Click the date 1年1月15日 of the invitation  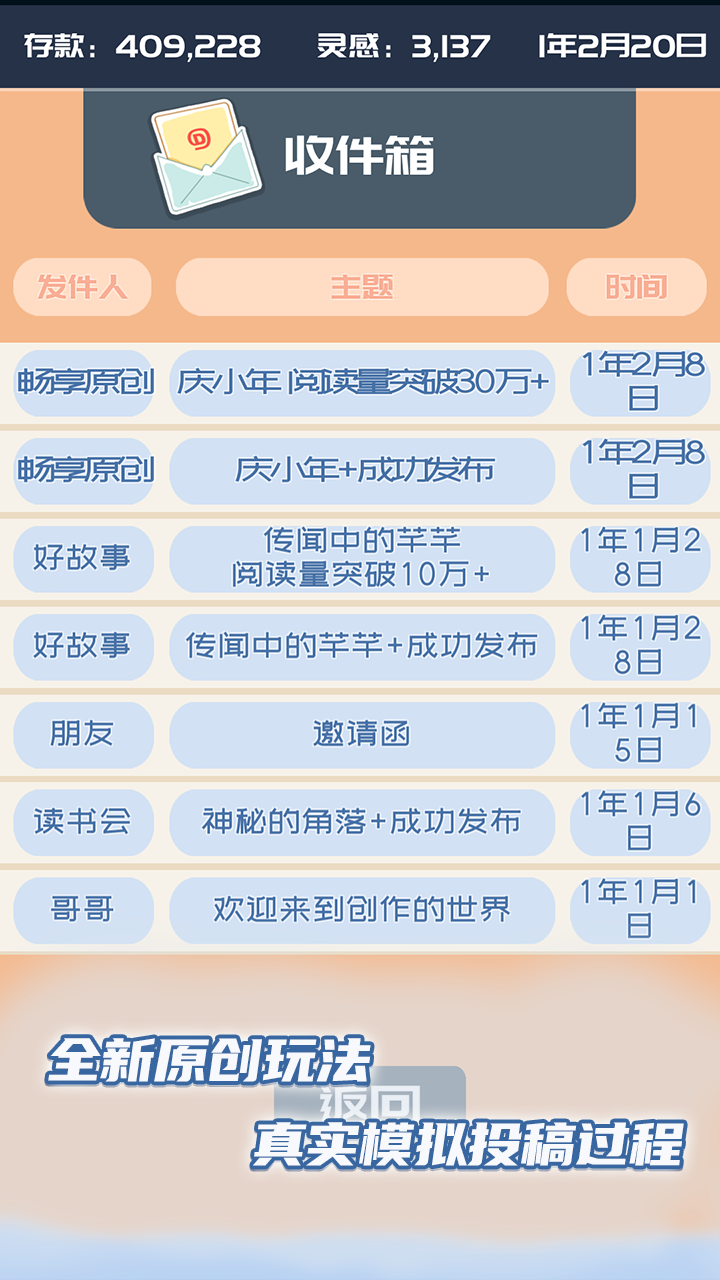coord(637,735)
